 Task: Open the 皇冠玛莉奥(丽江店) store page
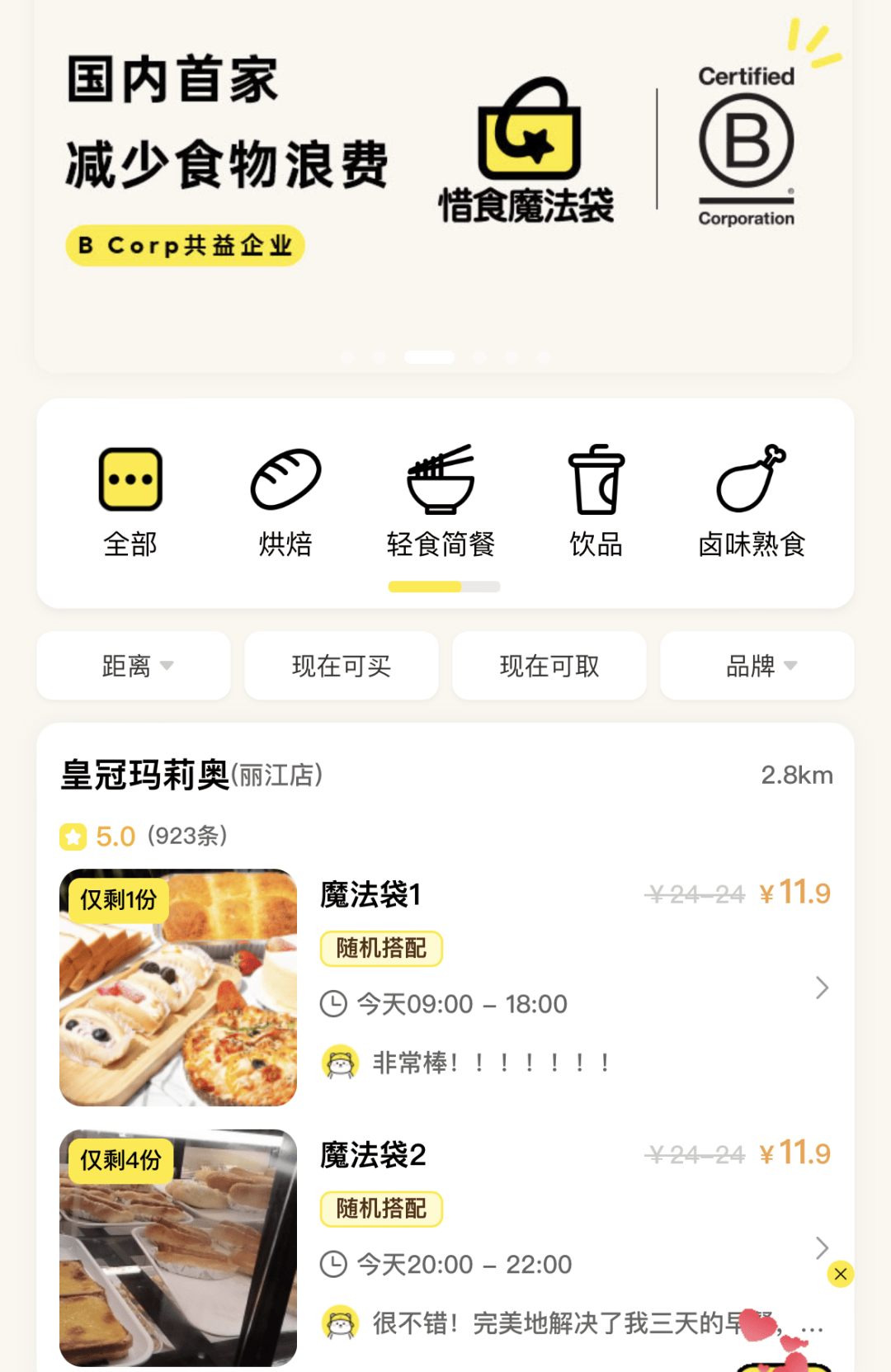[191, 774]
